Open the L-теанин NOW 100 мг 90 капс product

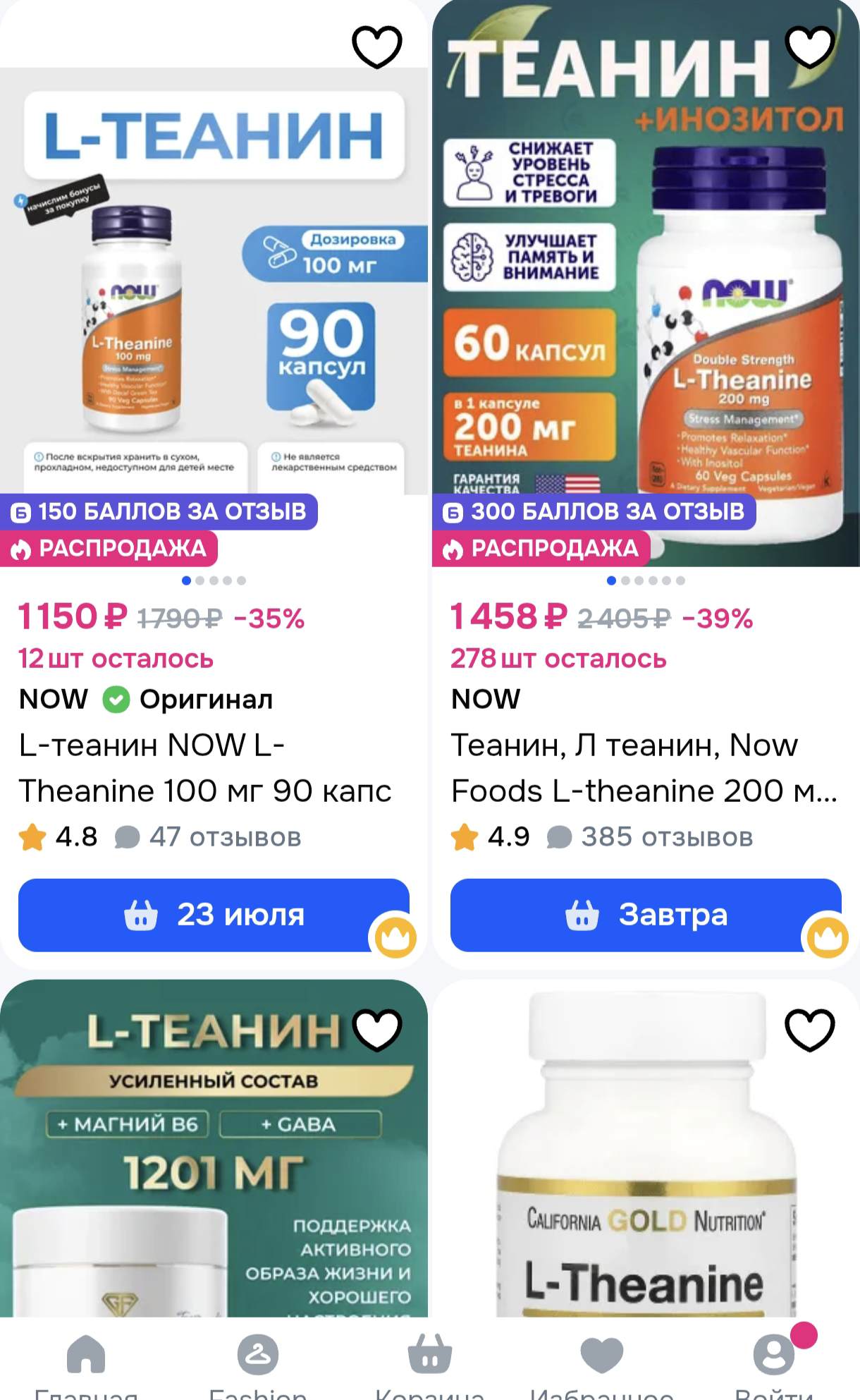click(205, 768)
